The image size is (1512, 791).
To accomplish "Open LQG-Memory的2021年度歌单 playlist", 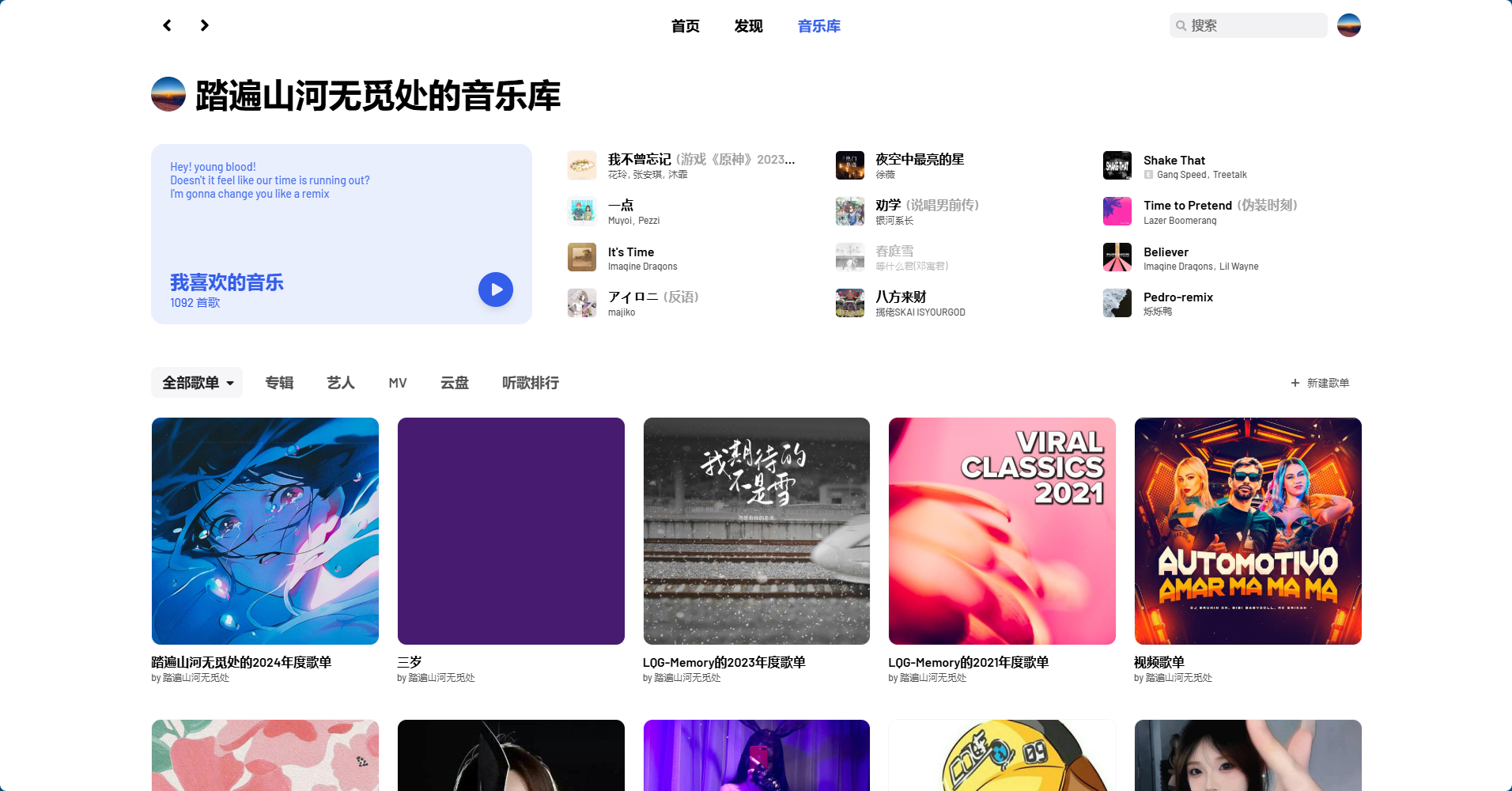I will tap(1002, 531).
